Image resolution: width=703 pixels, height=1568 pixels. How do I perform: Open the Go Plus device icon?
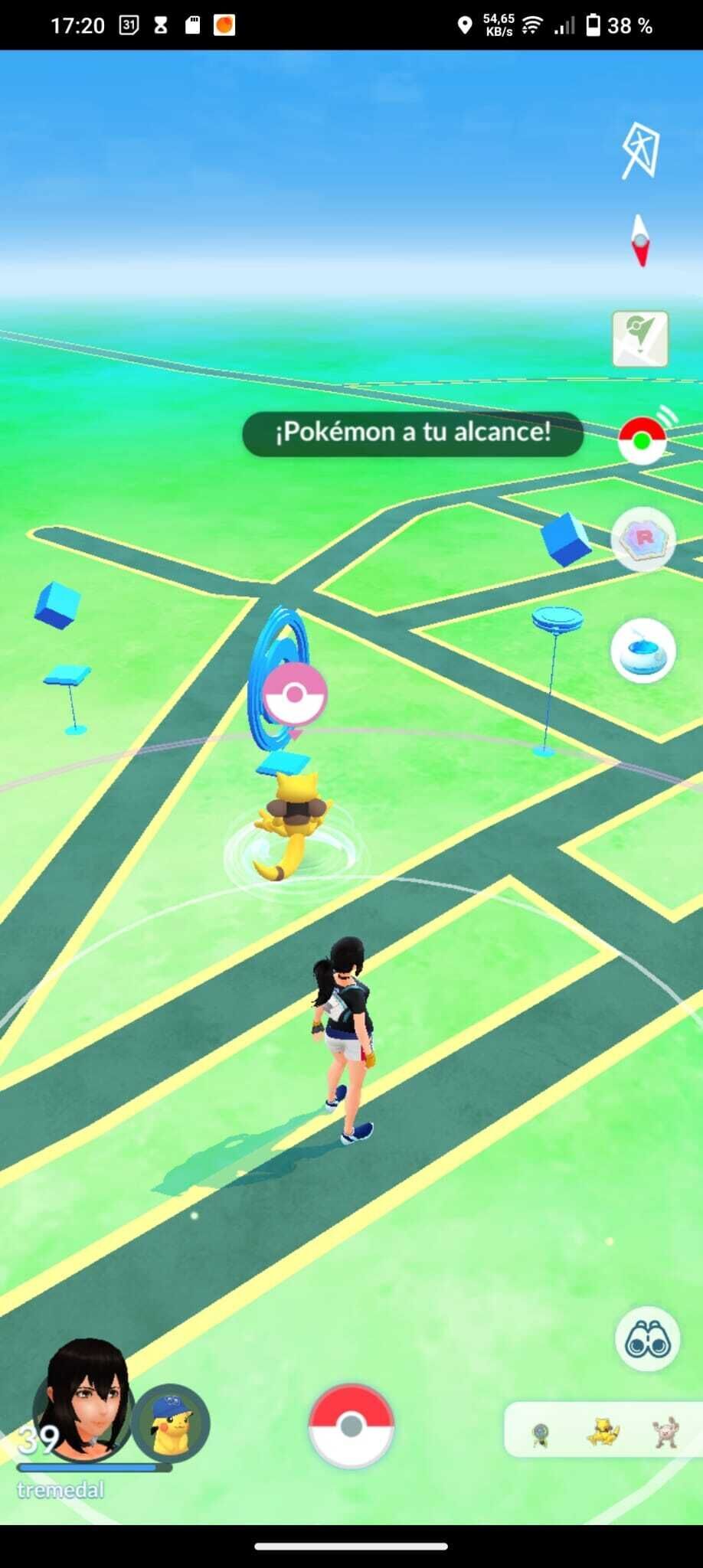[643, 441]
